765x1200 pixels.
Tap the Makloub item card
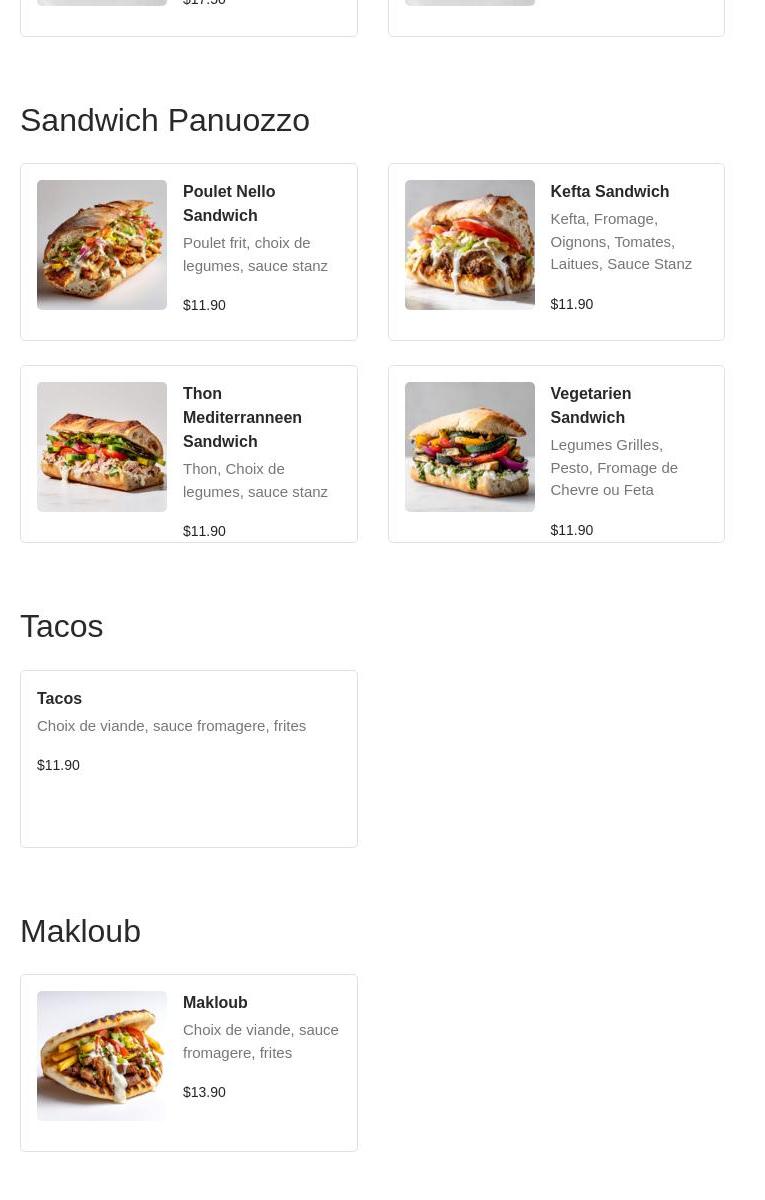(188, 1062)
